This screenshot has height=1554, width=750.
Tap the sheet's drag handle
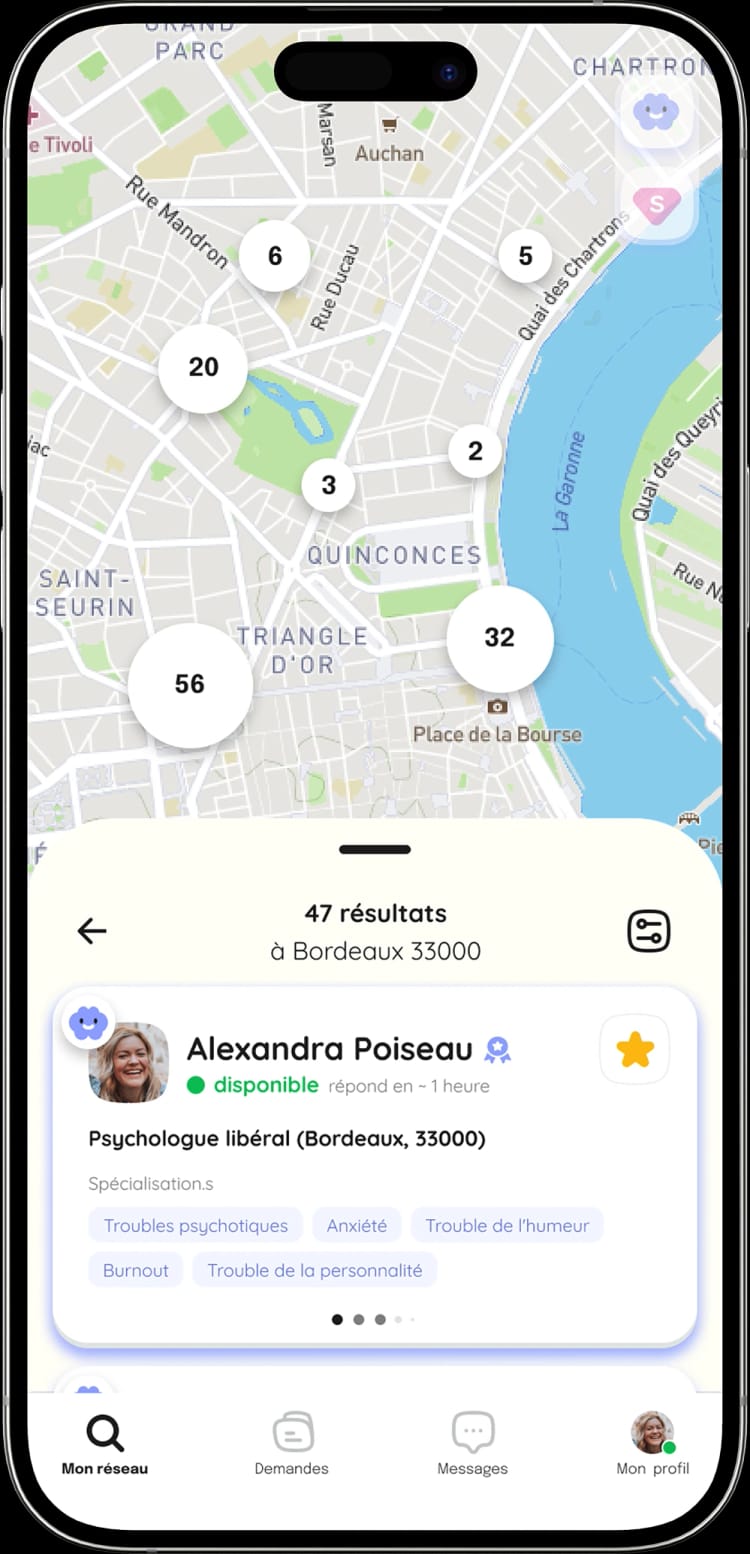tap(375, 850)
